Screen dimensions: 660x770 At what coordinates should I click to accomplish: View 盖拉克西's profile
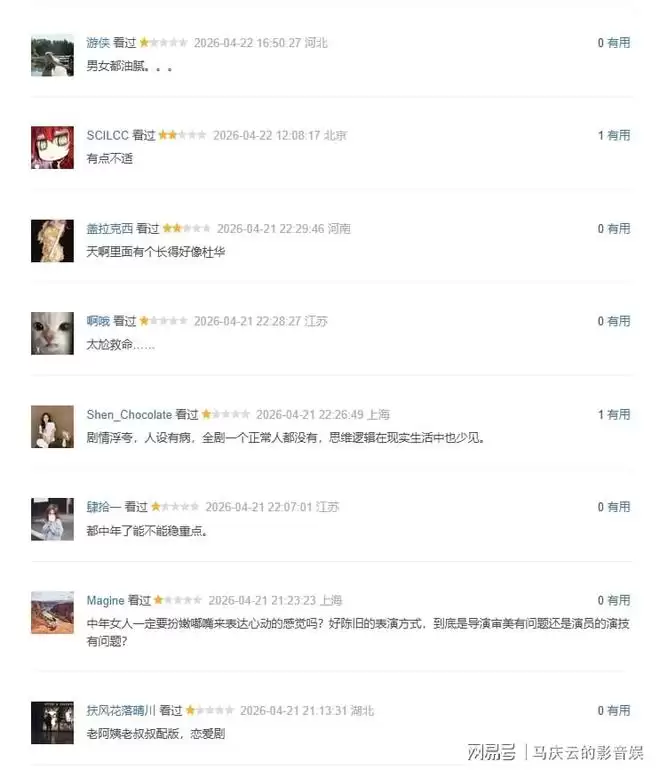click(109, 228)
